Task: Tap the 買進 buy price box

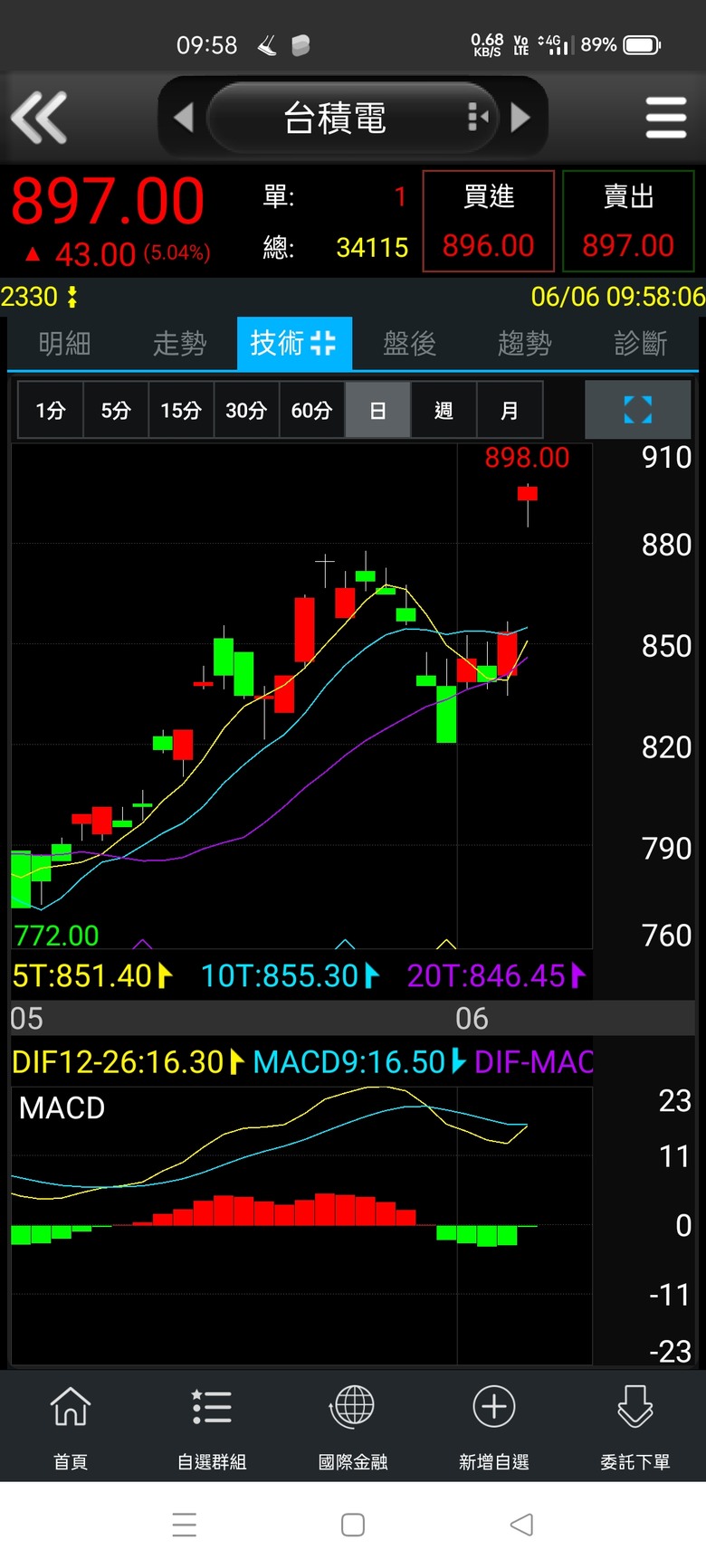Action: 488,222
